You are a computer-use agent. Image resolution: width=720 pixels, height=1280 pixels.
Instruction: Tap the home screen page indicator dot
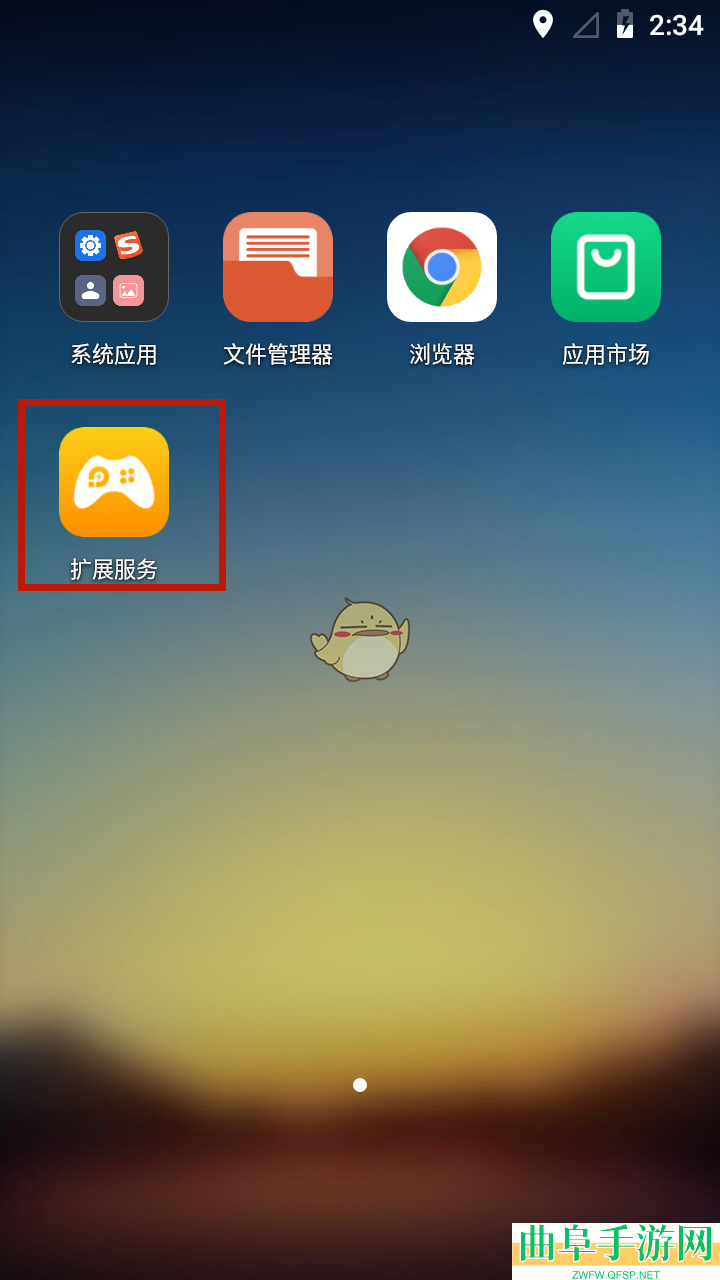click(x=360, y=1085)
